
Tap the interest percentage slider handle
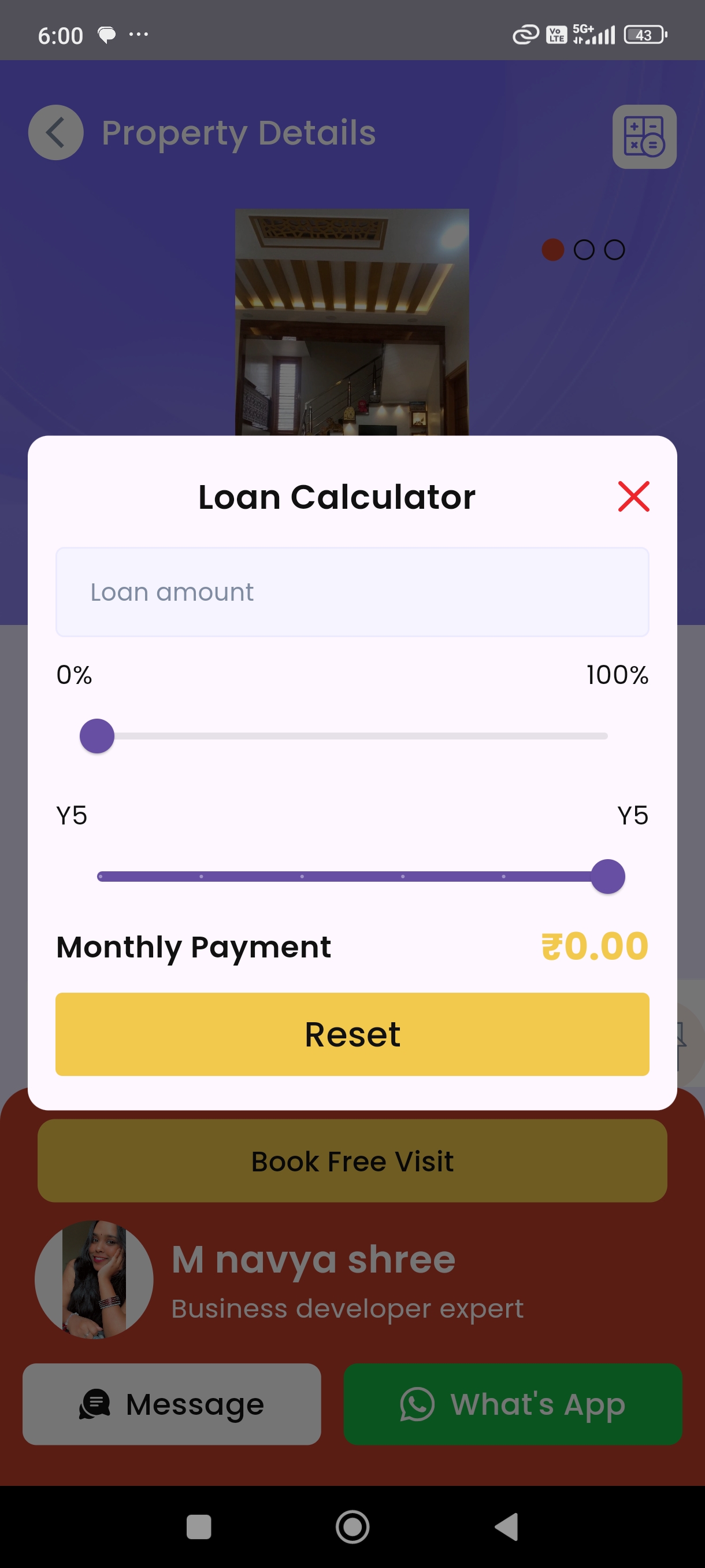(x=97, y=736)
